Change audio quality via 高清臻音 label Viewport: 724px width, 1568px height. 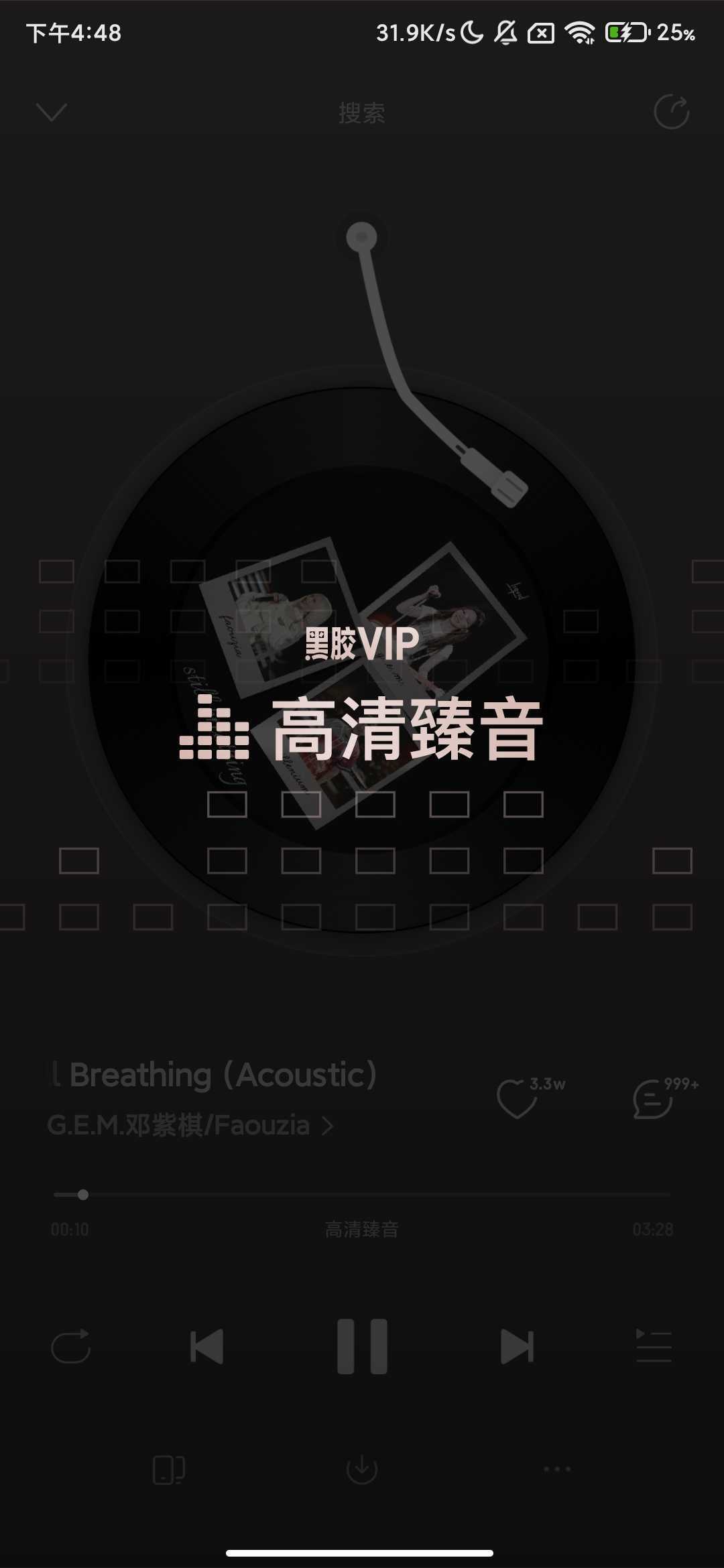[x=362, y=1230]
